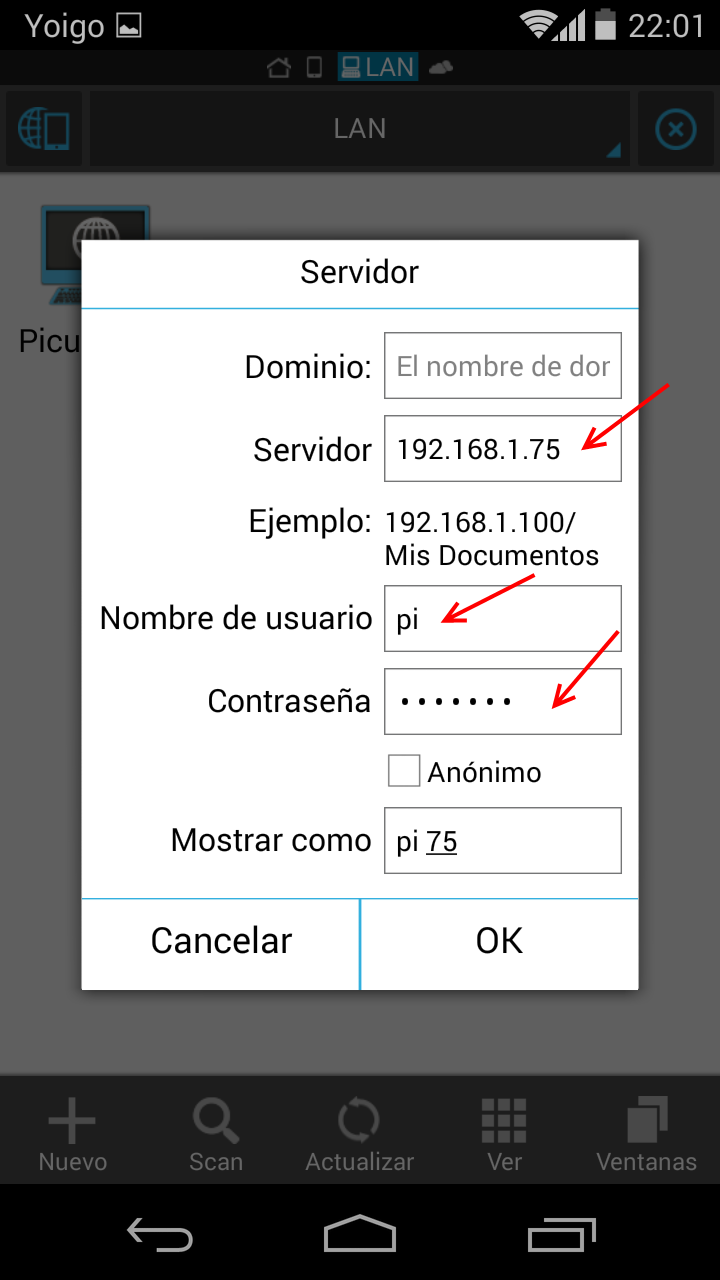
Task: Edit the Servidor address field
Action: point(503,449)
